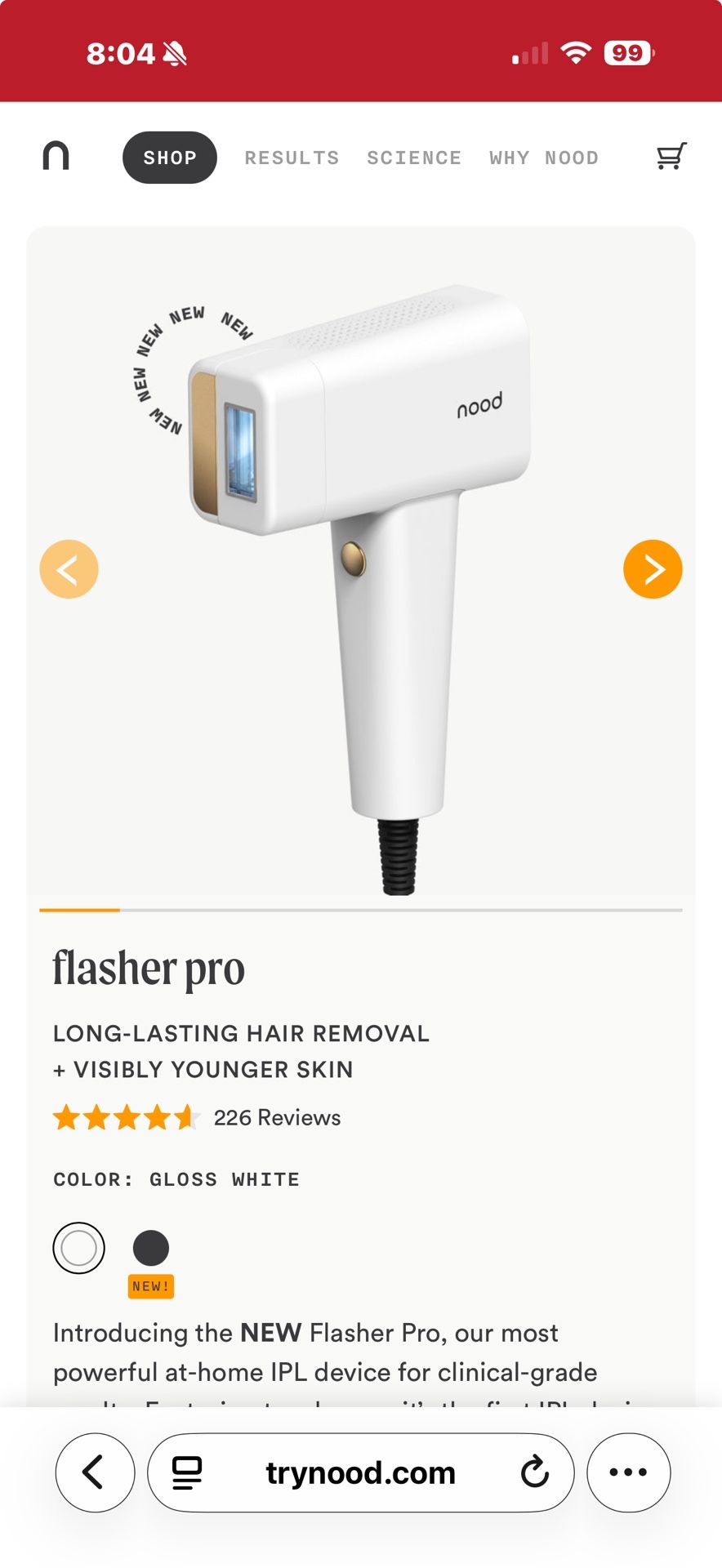Open the browser more options ellipsis icon
Screen dimensions: 722x1568
(x=627, y=1472)
